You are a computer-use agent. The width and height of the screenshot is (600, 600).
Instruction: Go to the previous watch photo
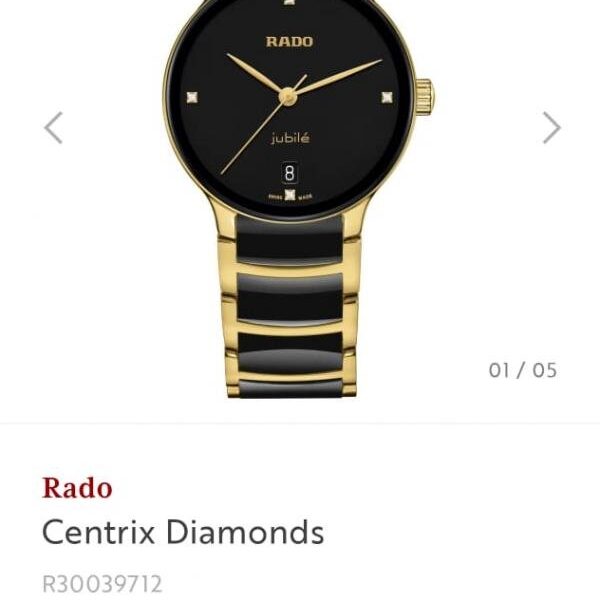pos(54,127)
